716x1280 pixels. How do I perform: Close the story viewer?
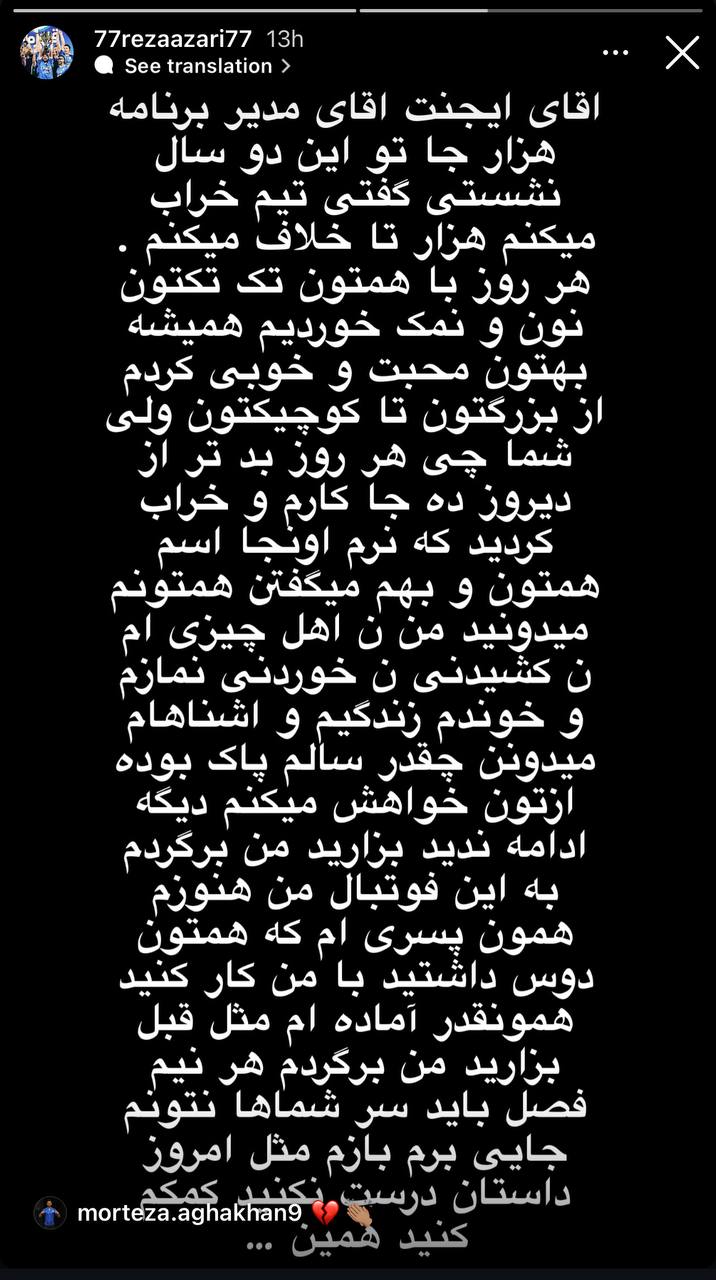682,53
